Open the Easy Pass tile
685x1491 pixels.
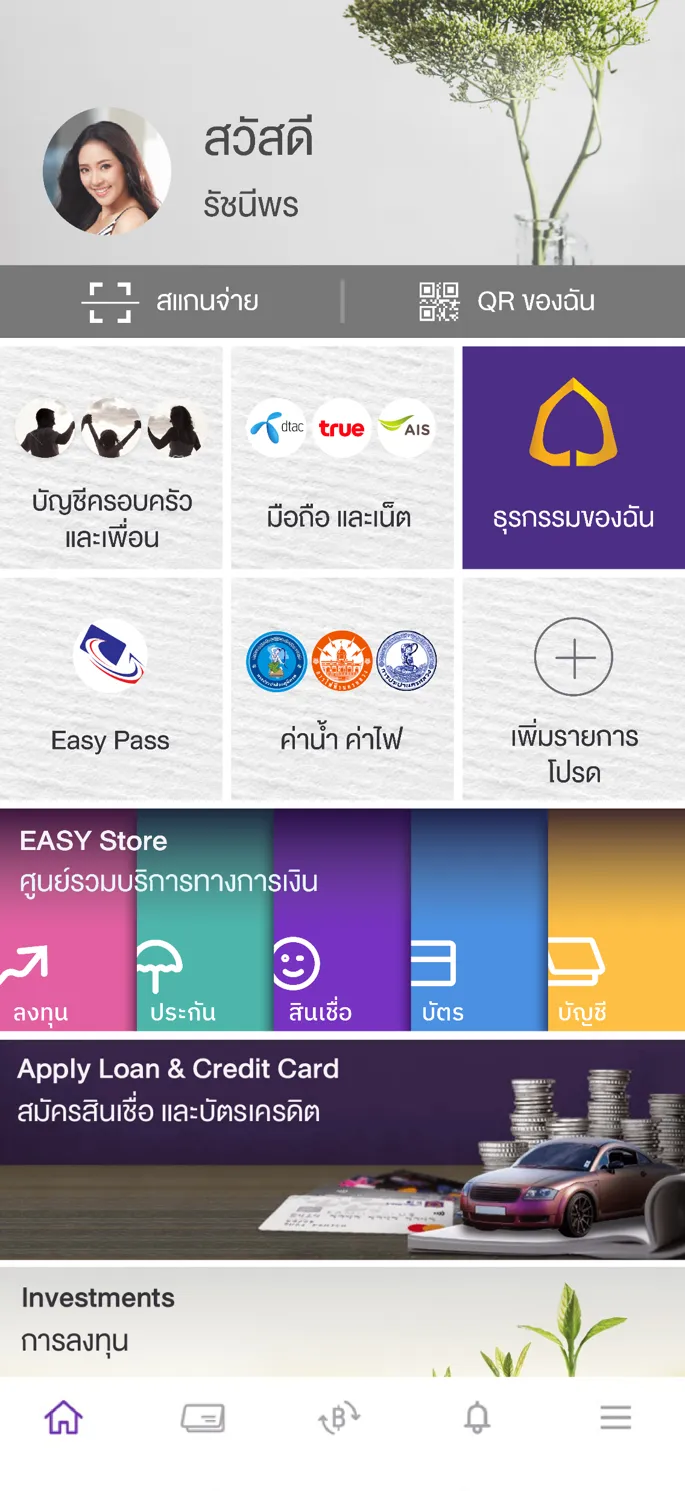(111, 688)
